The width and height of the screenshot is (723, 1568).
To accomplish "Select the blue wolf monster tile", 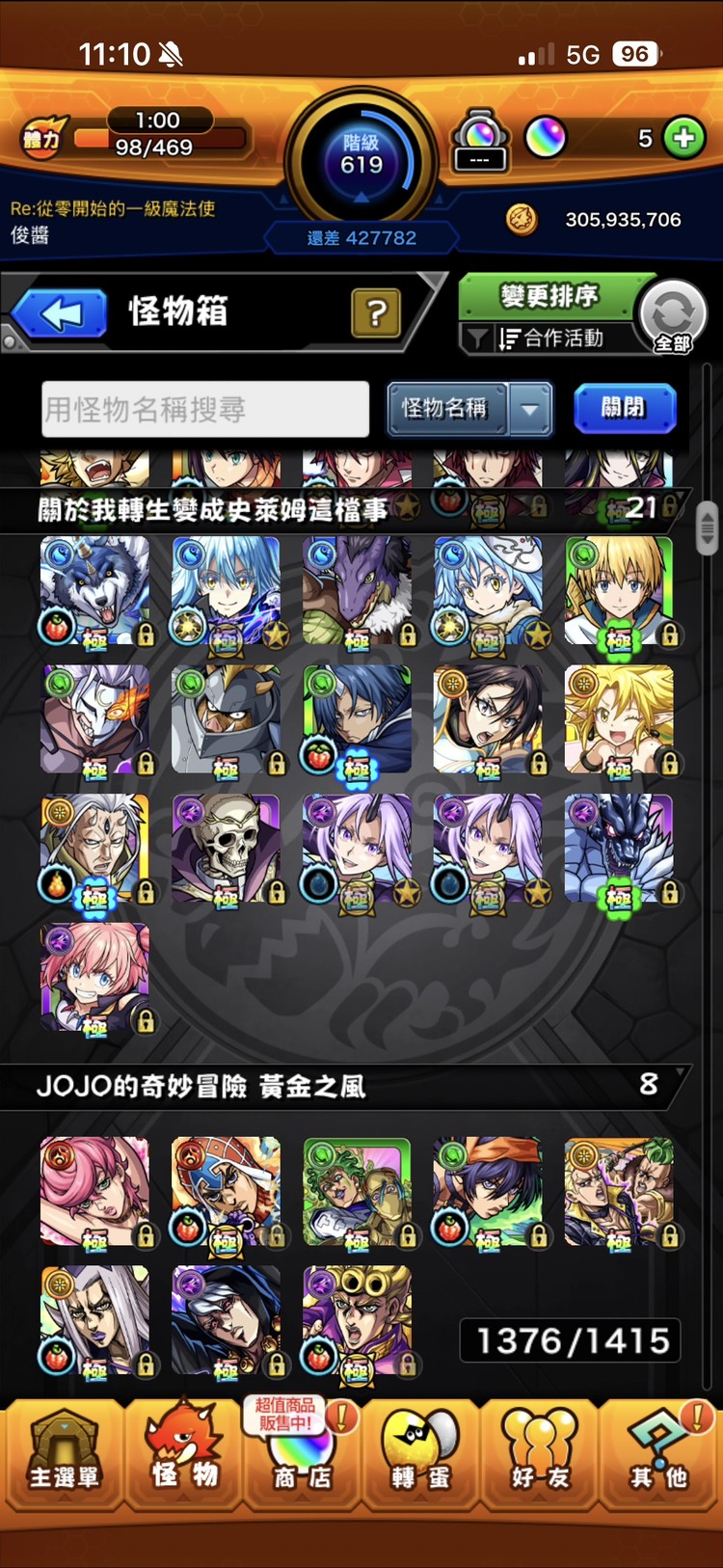I will tap(94, 591).
